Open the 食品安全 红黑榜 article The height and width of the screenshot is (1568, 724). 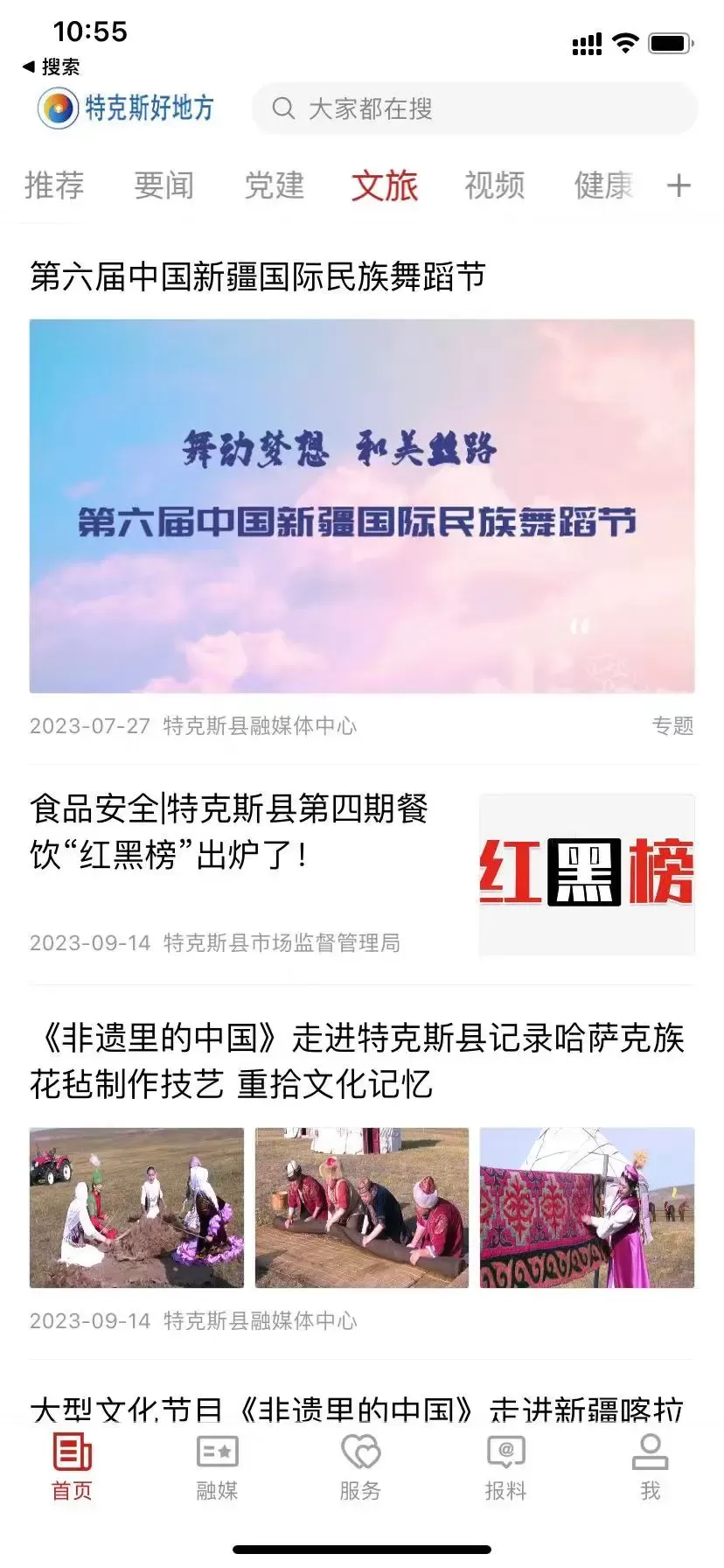(x=229, y=831)
